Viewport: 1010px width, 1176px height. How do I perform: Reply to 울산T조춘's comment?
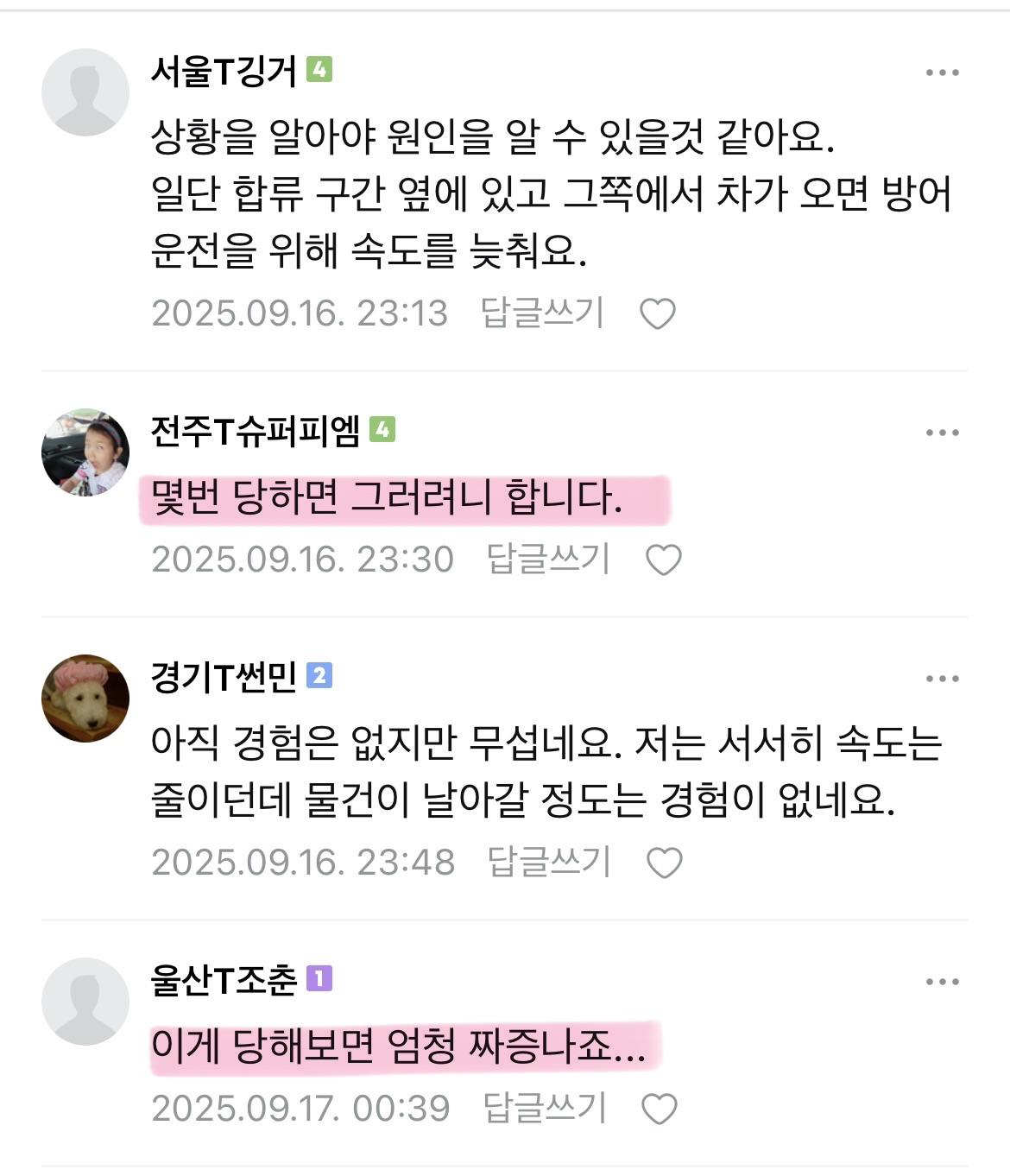[545, 1108]
